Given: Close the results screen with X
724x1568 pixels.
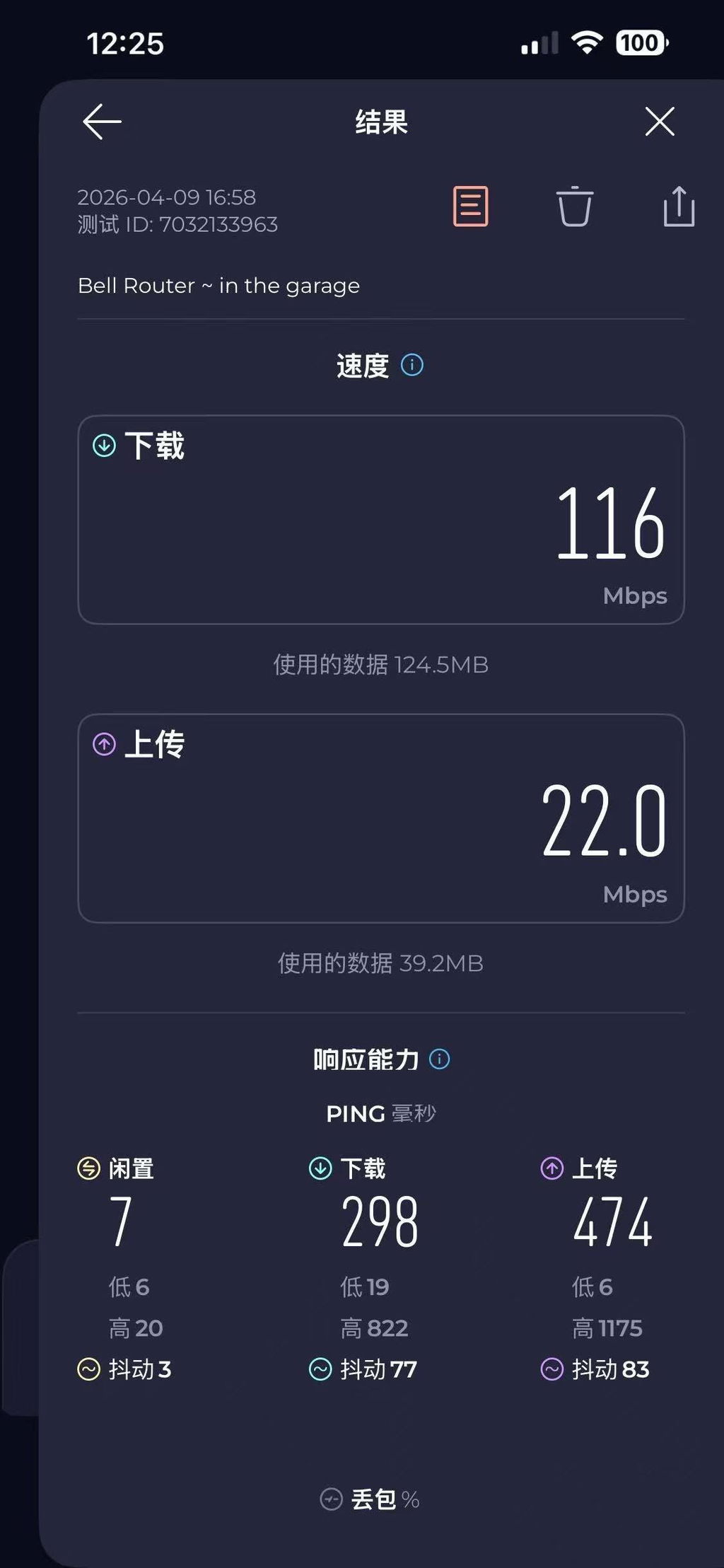Looking at the screenshot, I should pos(660,122).
